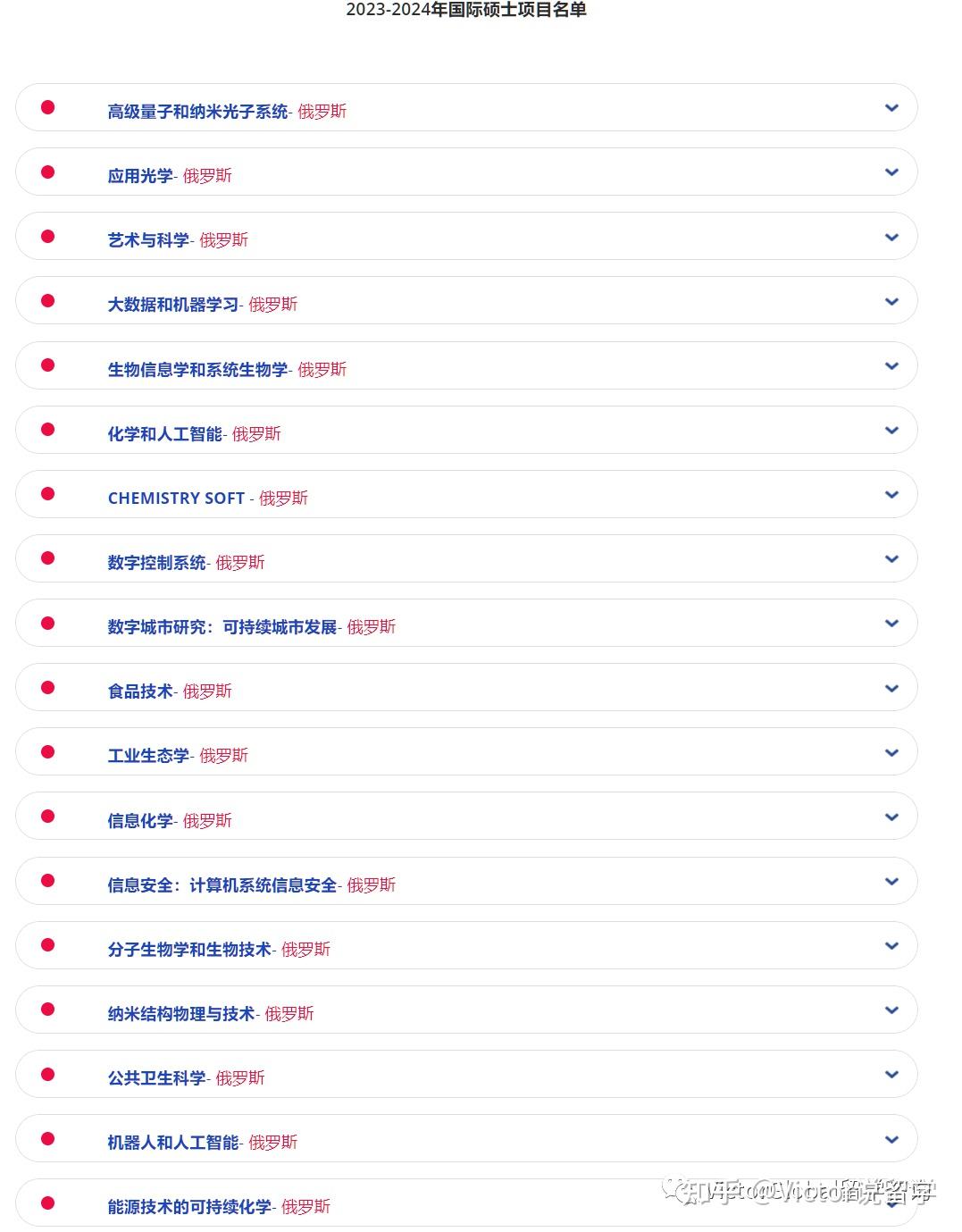Expand 大数据和机器学习 program row
Screen dimensions: 962x1232
point(891,301)
